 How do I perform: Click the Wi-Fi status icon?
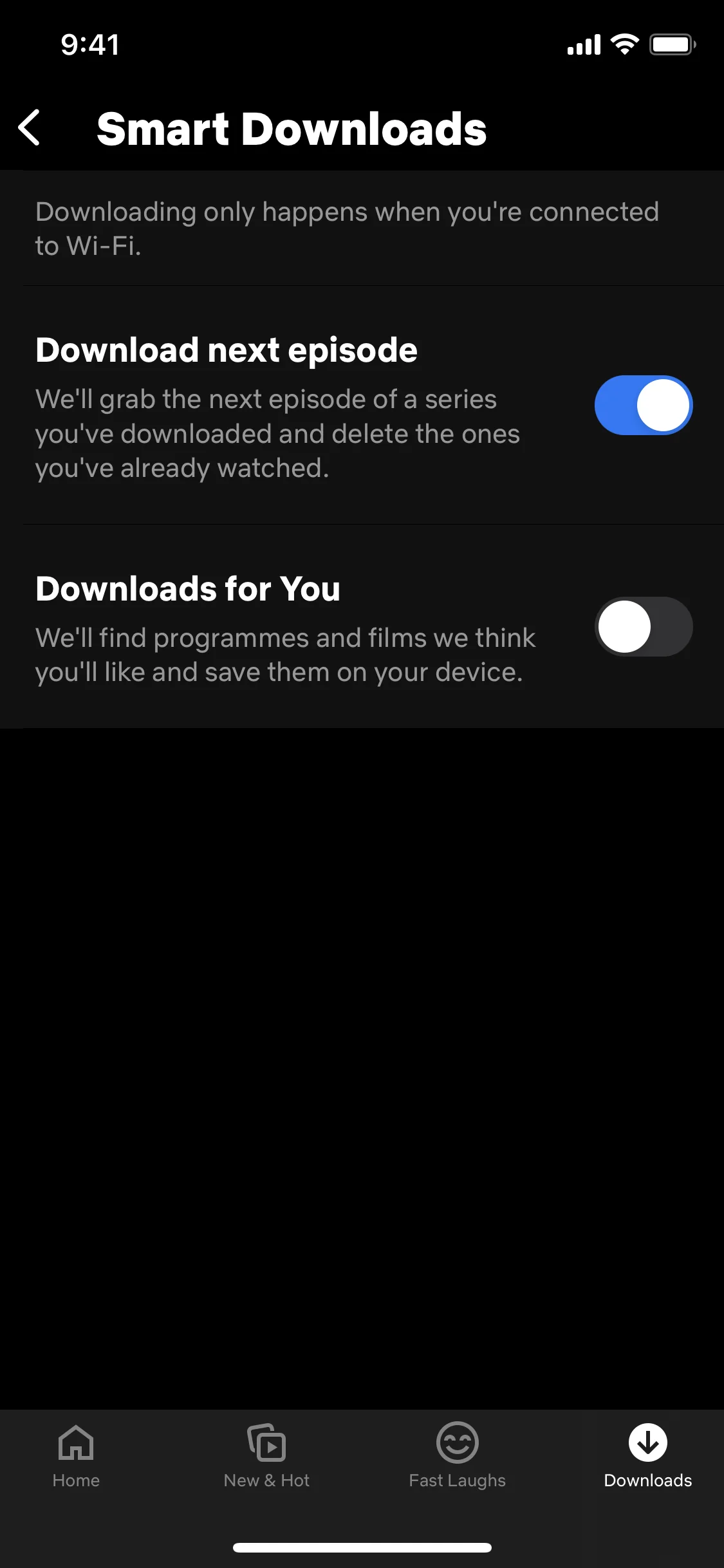(x=622, y=44)
